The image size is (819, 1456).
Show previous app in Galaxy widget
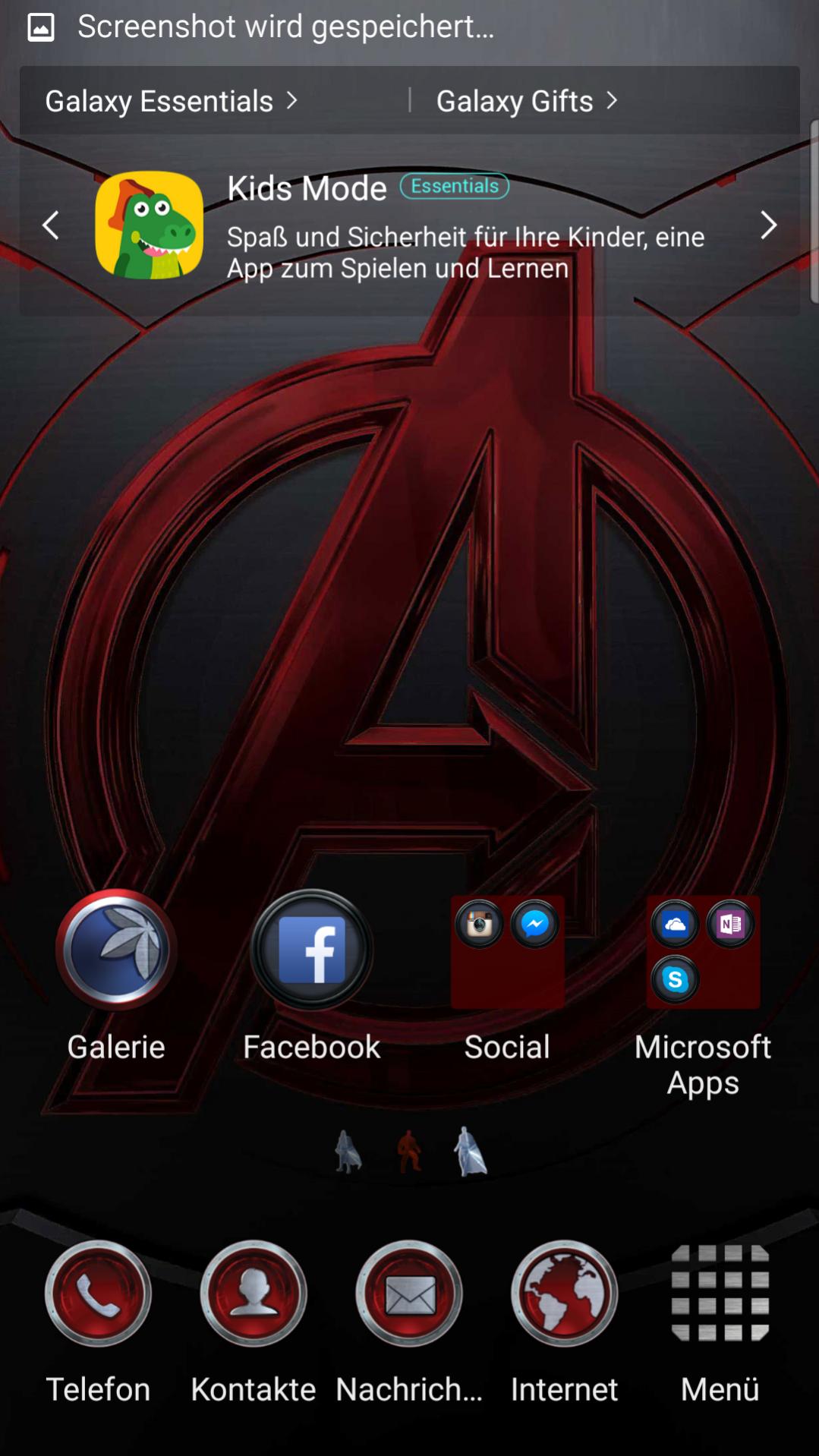click(x=51, y=225)
